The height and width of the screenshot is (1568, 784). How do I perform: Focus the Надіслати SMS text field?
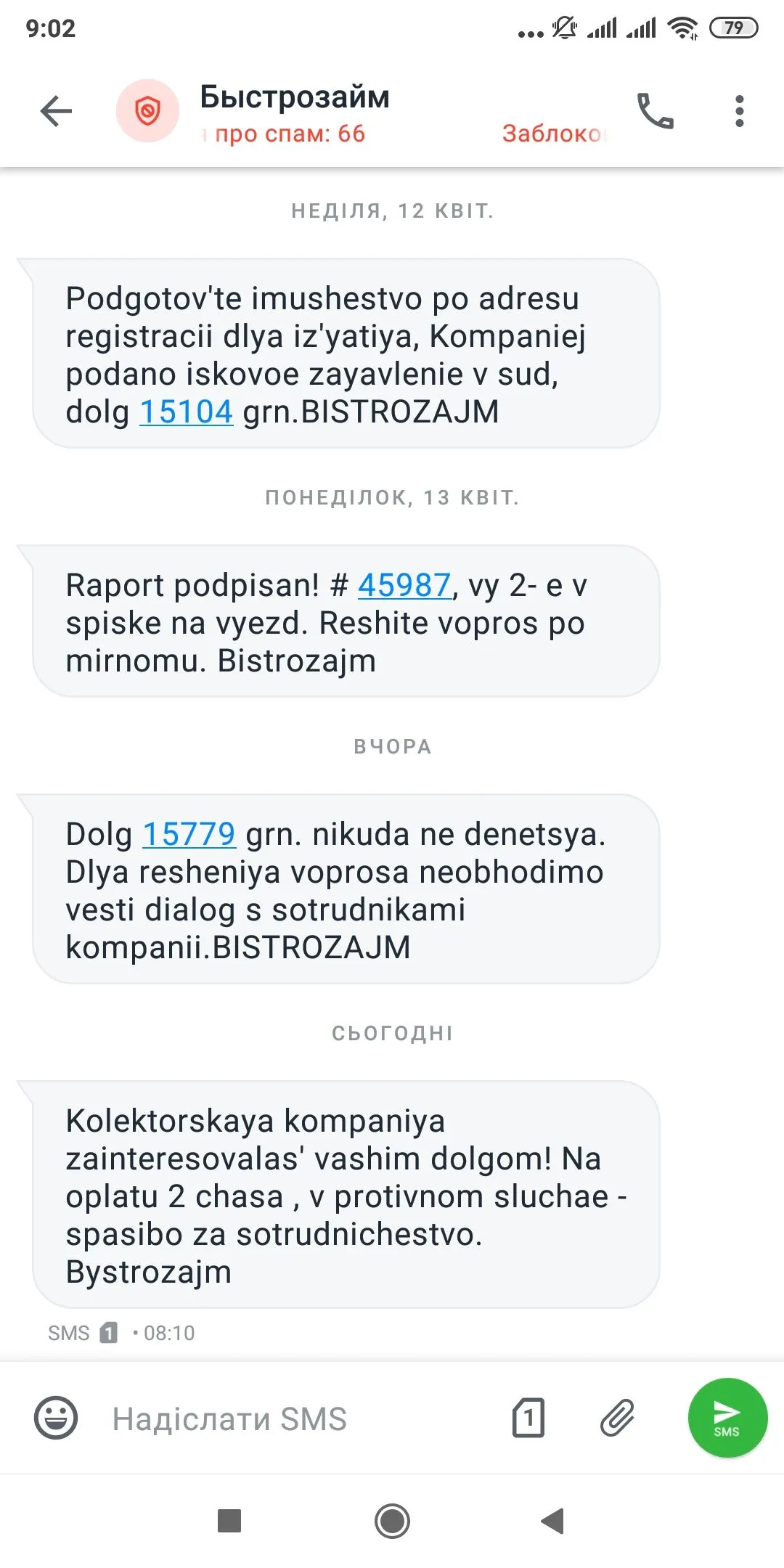[x=290, y=1418]
